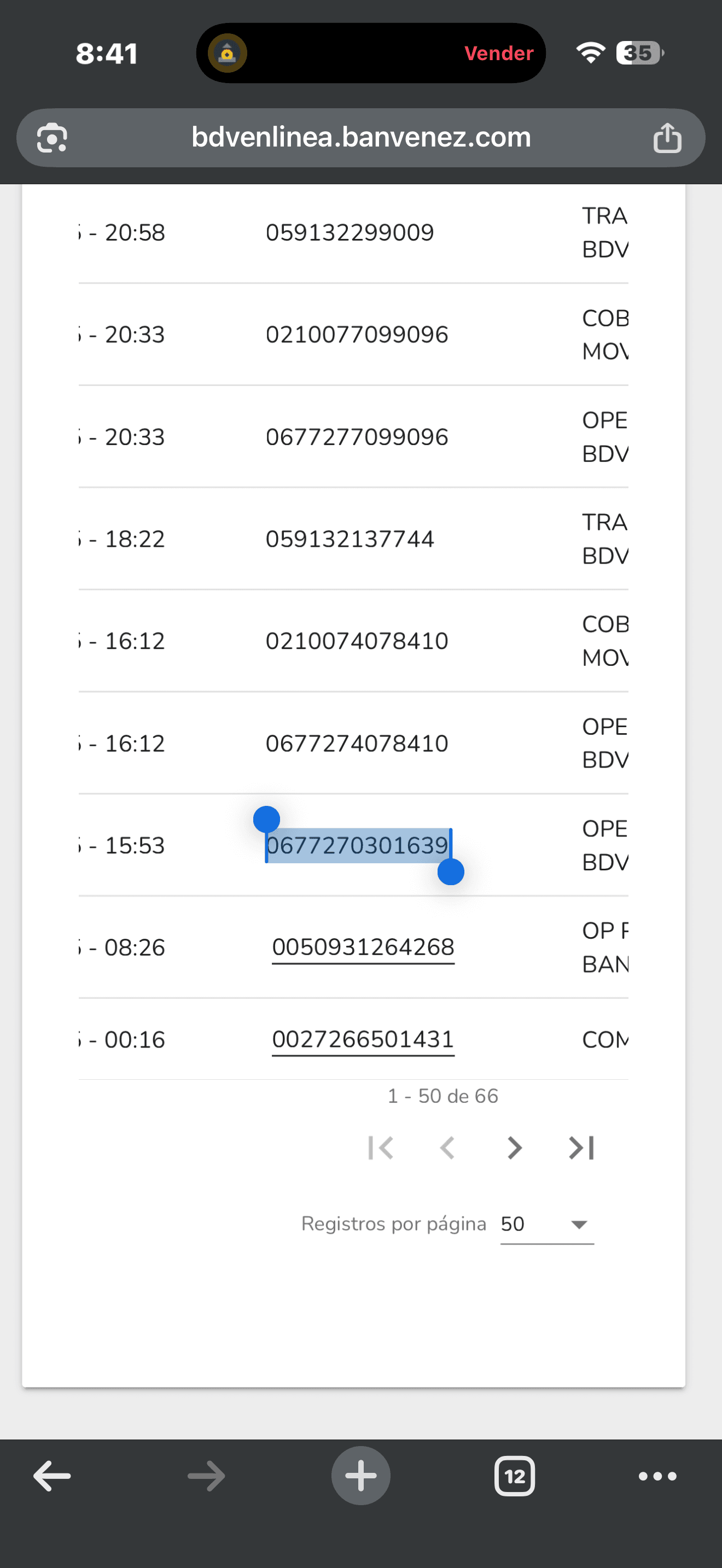The width and height of the screenshot is (722, 1568).
Task: Open reference link 0027266501431
Action: [363, 1039]
